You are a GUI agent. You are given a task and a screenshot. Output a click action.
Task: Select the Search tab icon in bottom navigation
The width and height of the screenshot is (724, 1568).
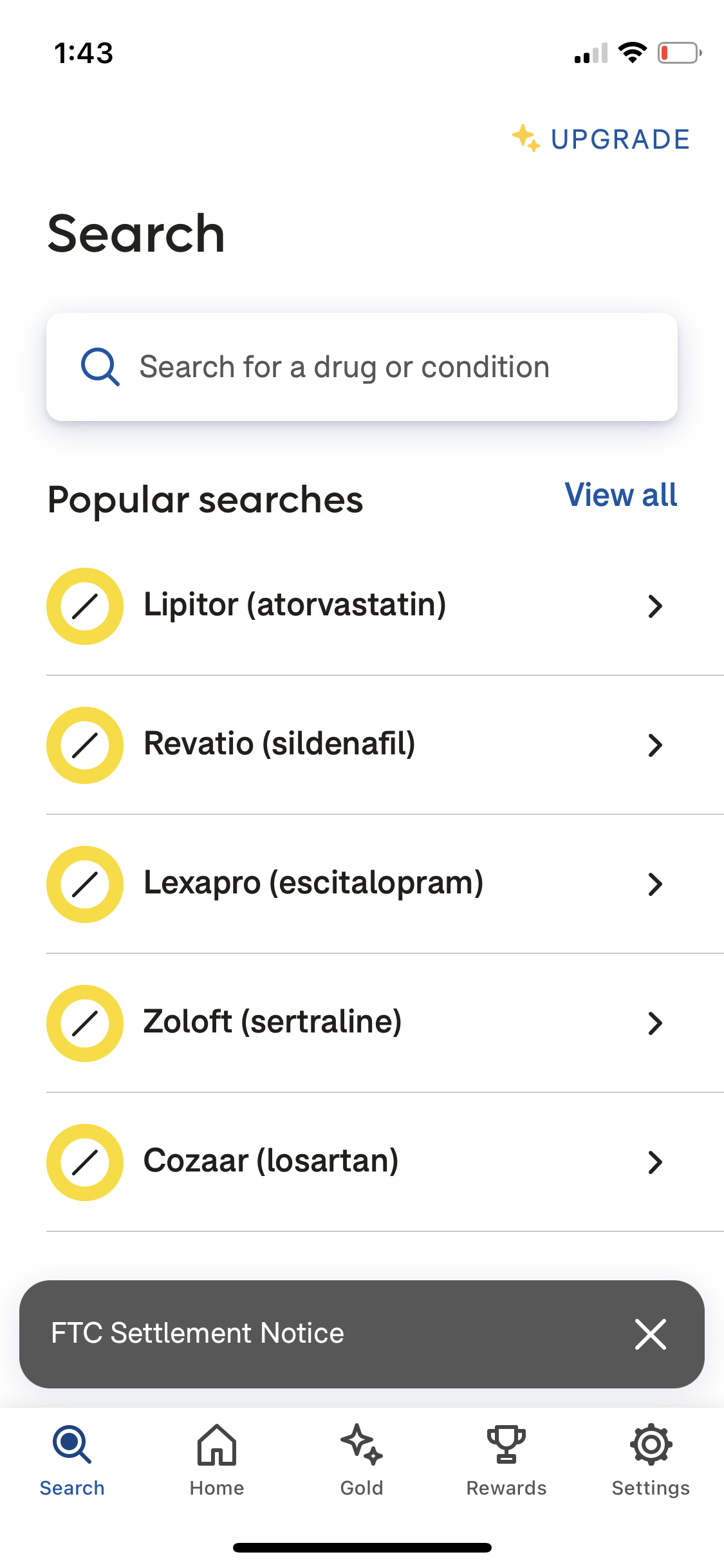pos(71,1446)
